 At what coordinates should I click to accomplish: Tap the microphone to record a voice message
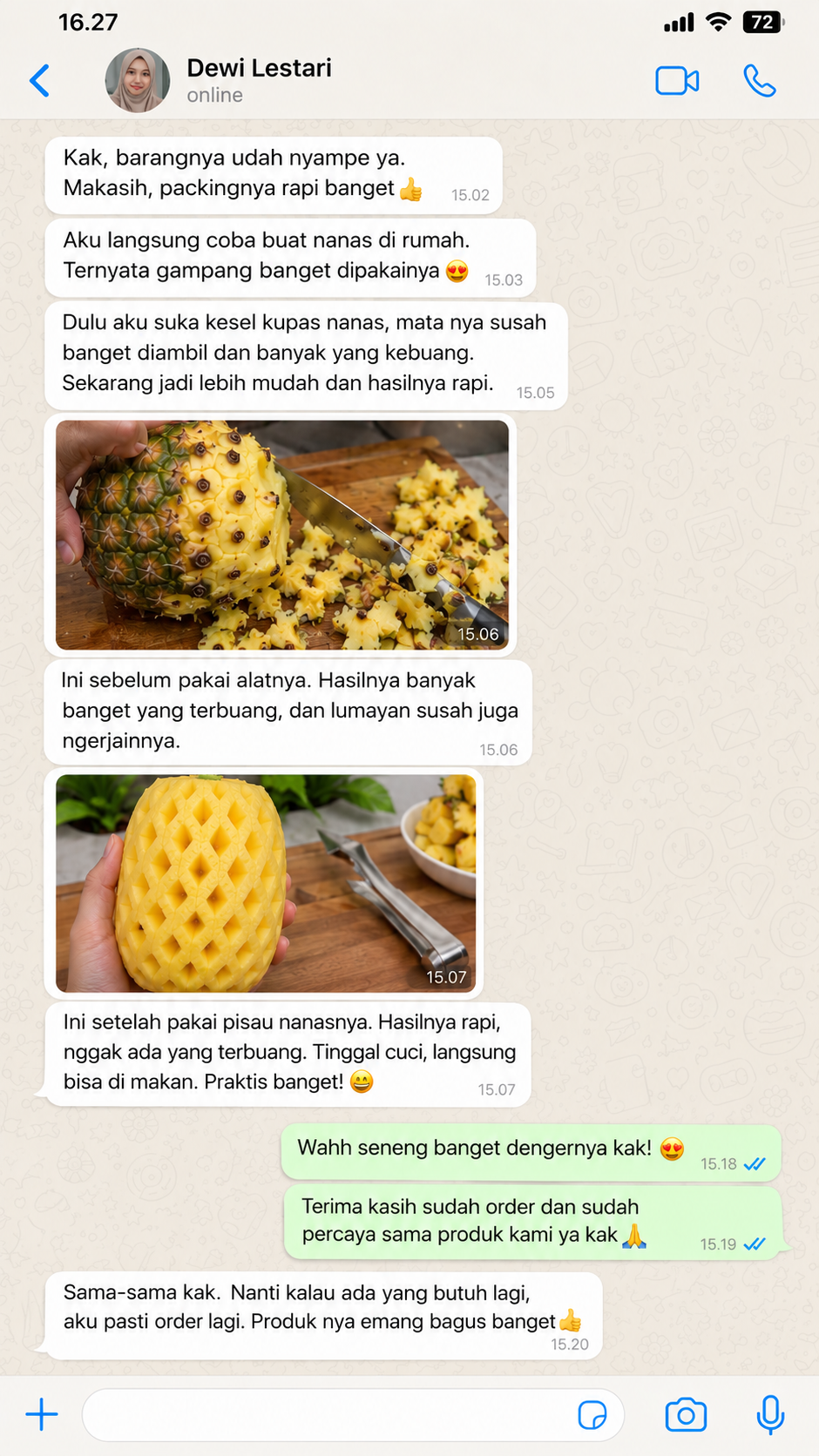tap(770, 1415)
